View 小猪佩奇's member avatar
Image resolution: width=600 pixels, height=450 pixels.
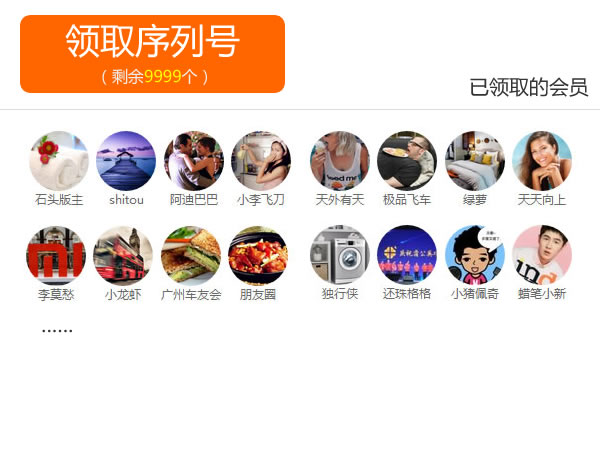click(x=474, y=255)
